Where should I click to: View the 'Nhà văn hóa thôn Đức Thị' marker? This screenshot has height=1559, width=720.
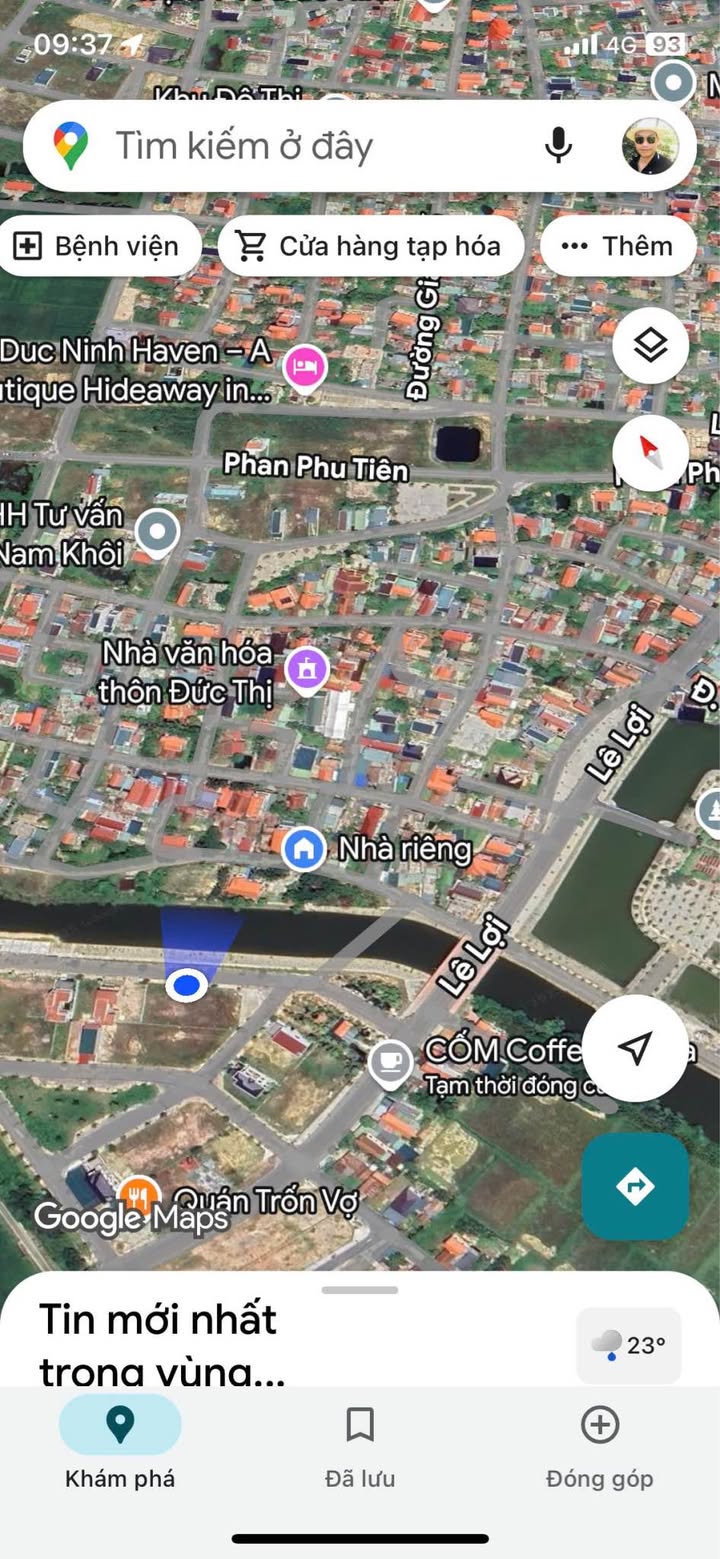coord(307,670)
